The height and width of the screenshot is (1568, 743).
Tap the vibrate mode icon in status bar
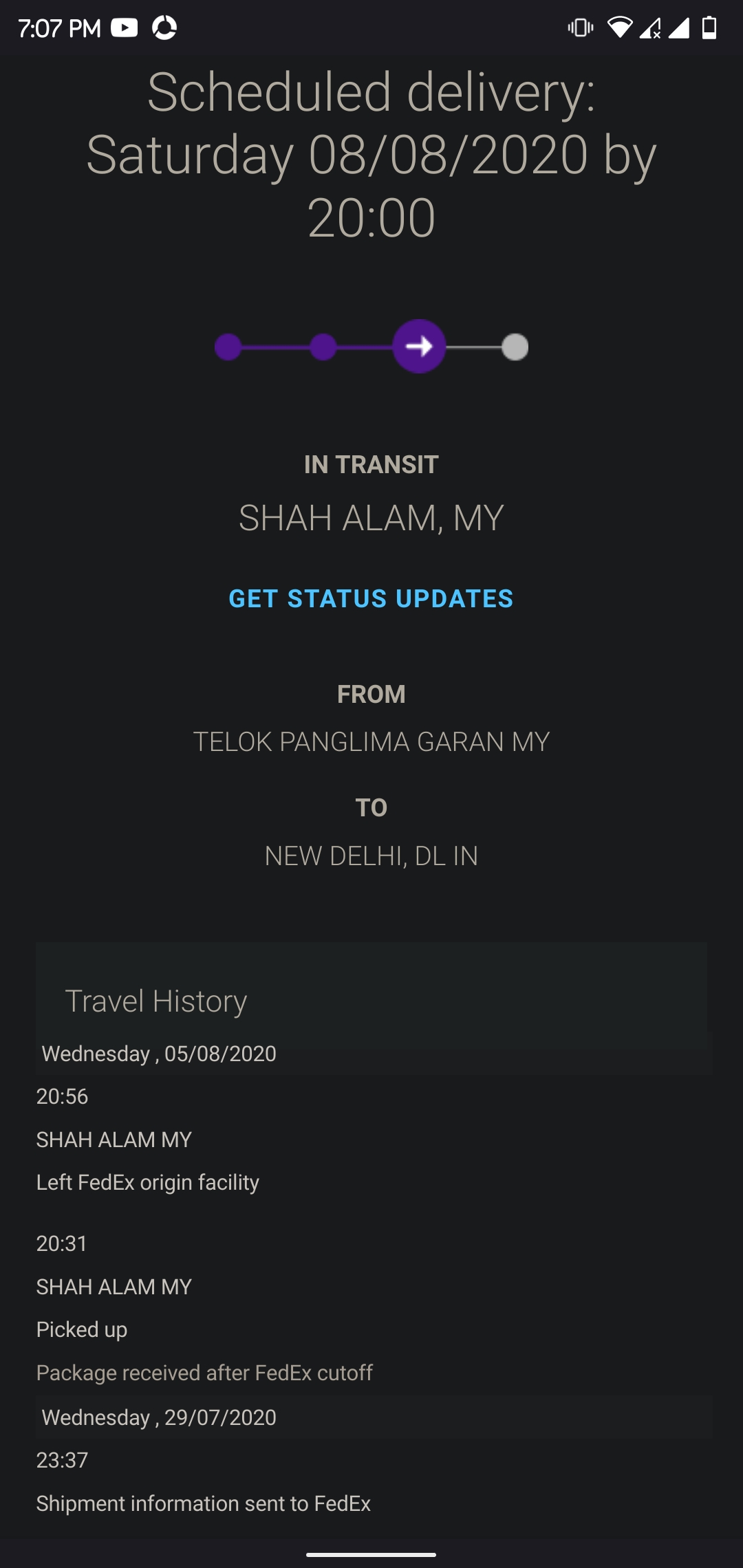[580, 28]
